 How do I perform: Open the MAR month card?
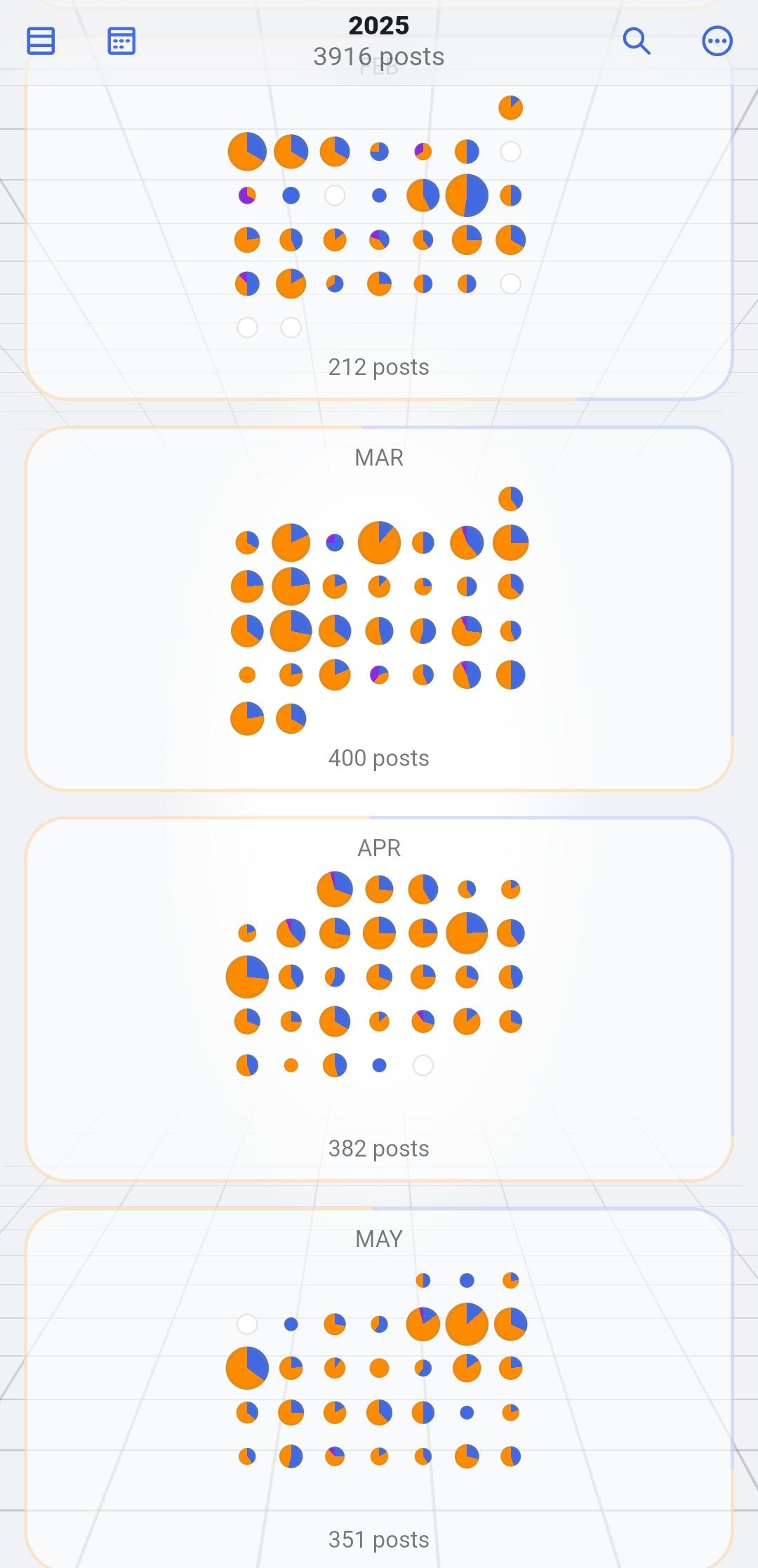click(x=379, y=458)
